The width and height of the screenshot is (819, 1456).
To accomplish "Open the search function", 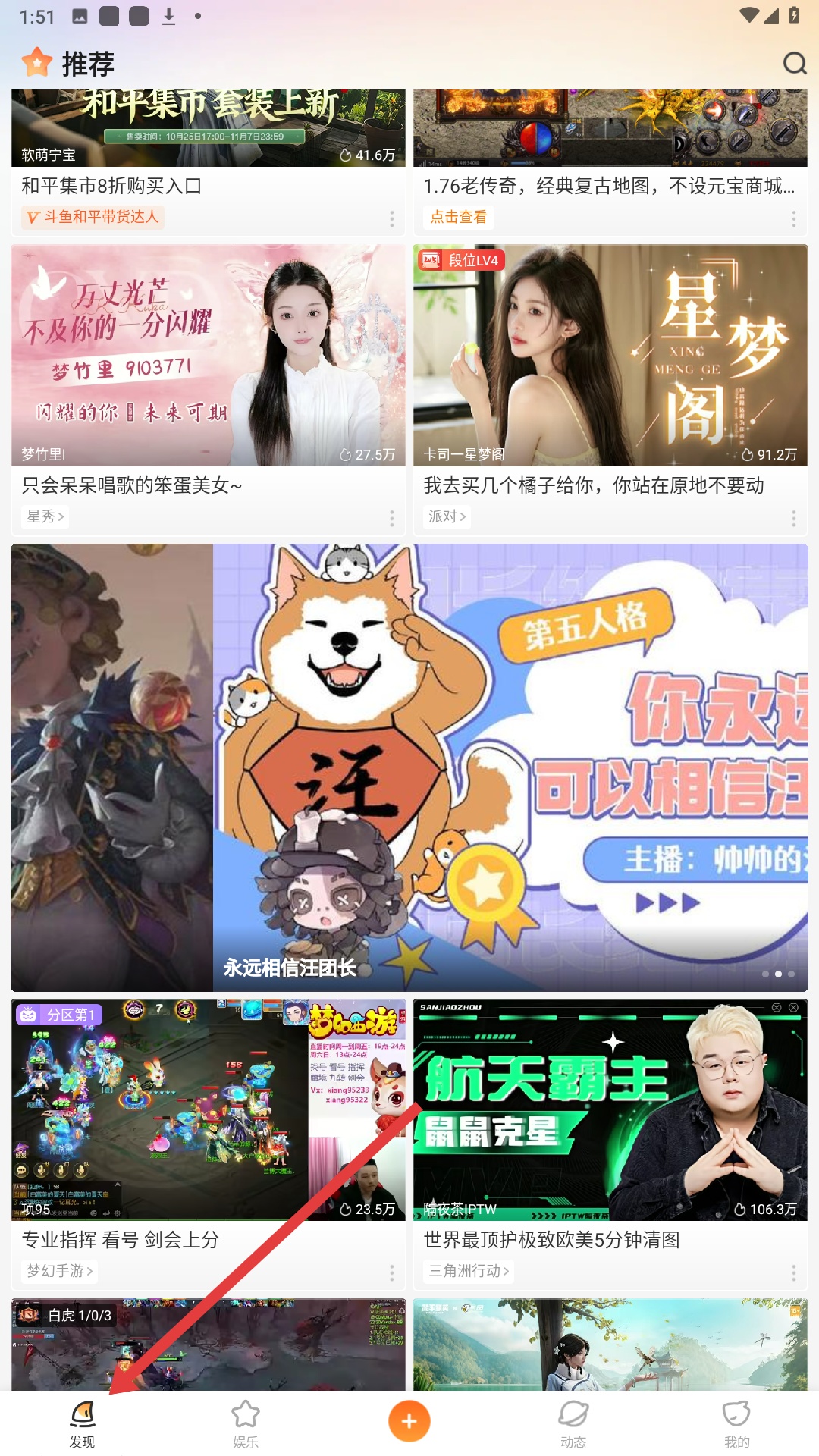I will 793,63.
